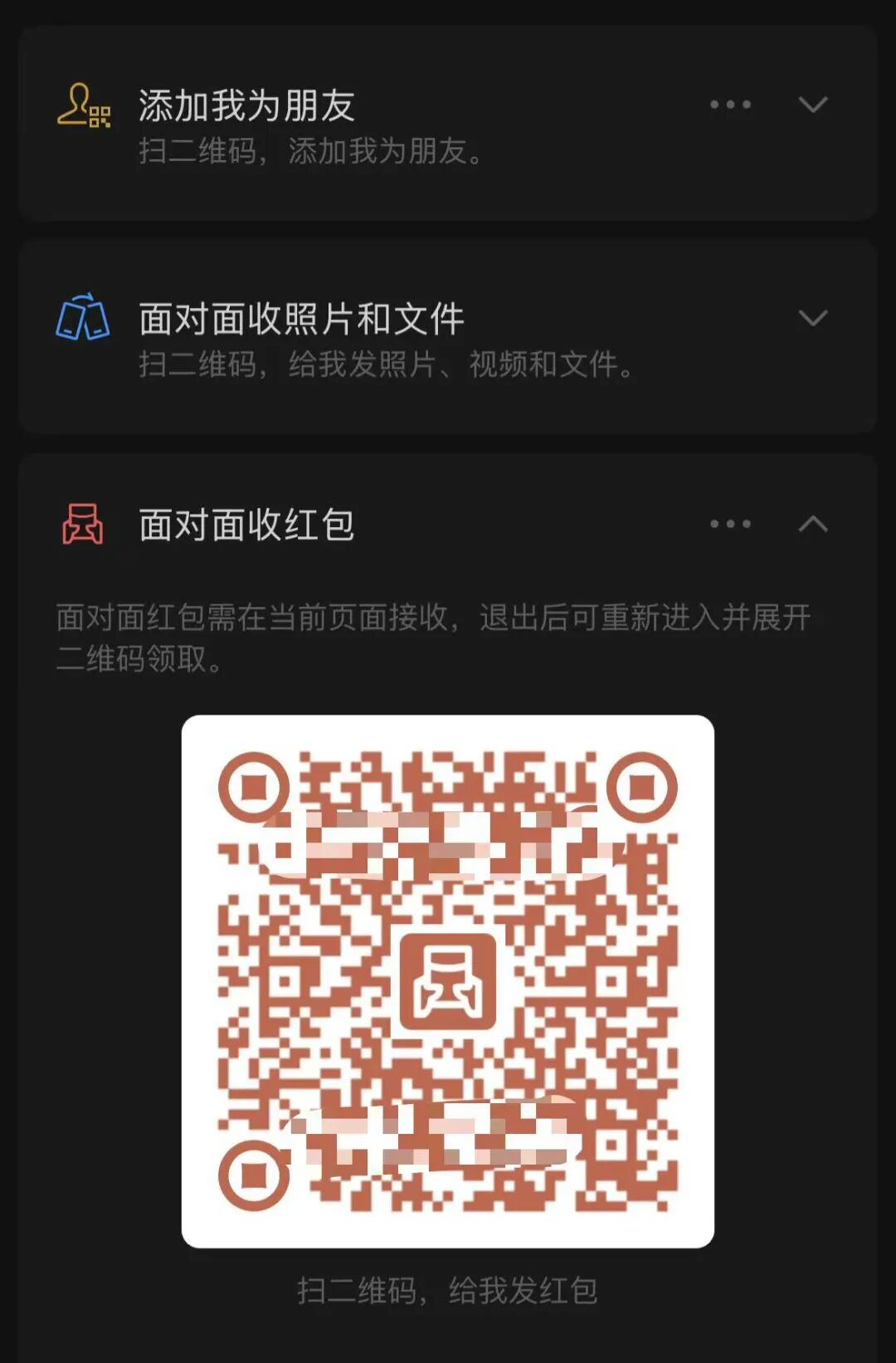Expand the 添加我为朋友 section
The height and width of the screenshot is (1363, 896).
coord(813,105)
